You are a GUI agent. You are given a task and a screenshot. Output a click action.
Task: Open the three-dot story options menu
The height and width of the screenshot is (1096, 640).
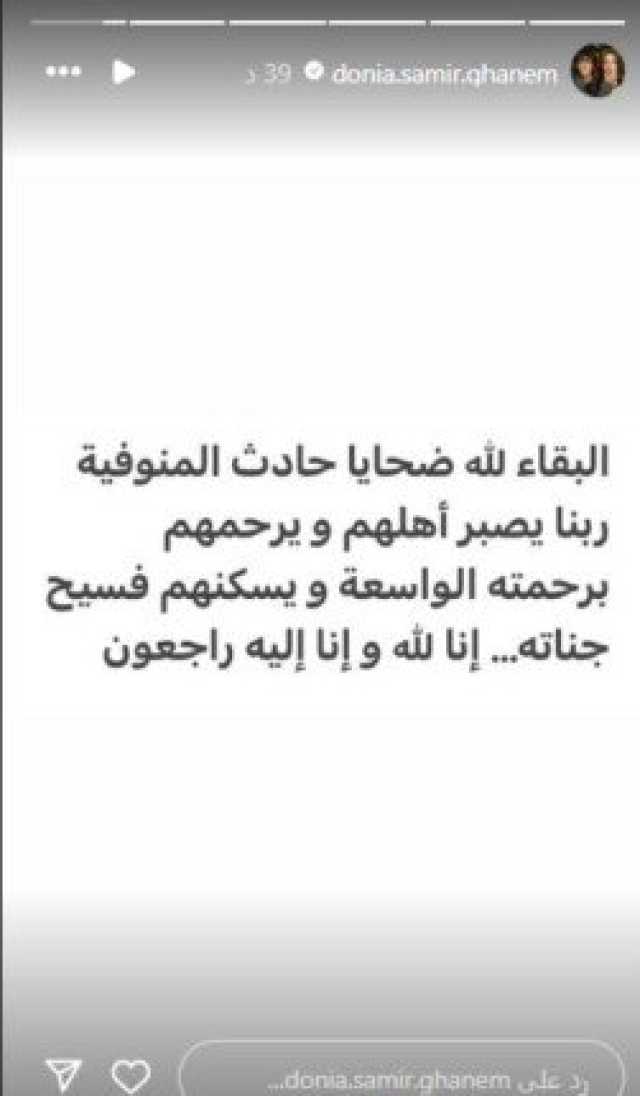(63, 71)
